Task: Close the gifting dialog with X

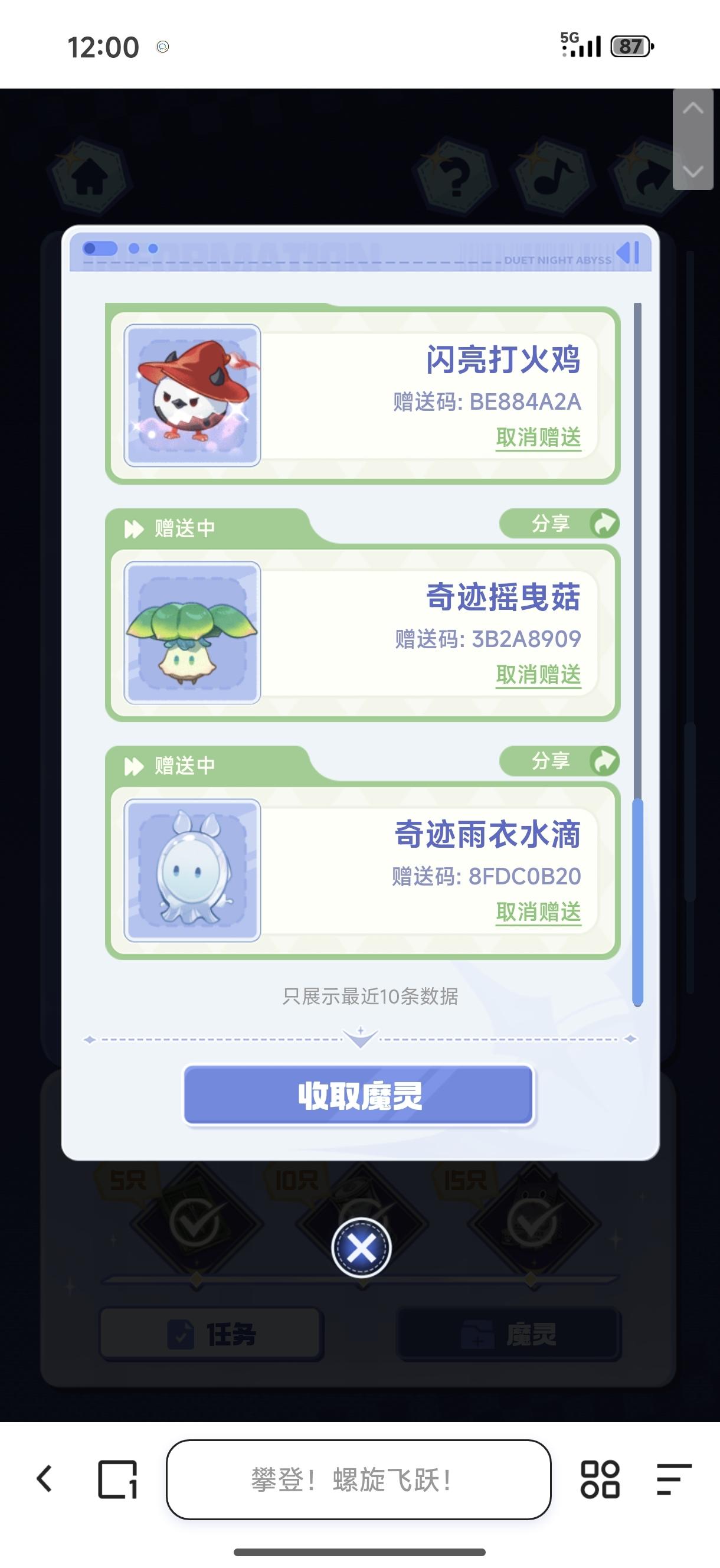Action: click(361, 1248)
